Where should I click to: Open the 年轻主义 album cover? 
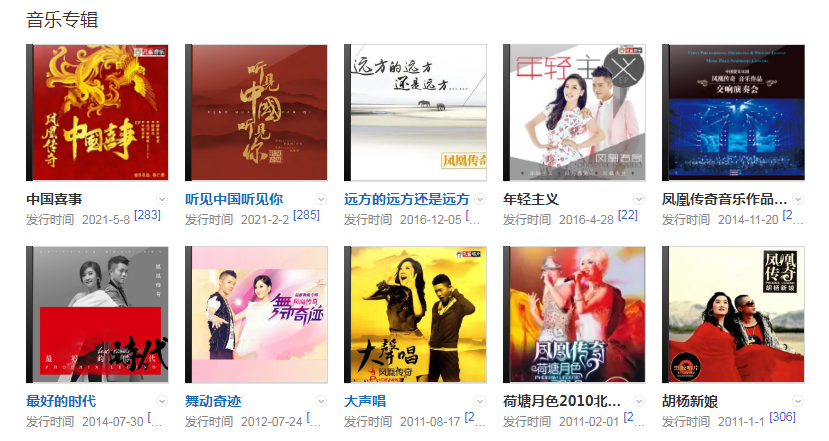point(573,112)
